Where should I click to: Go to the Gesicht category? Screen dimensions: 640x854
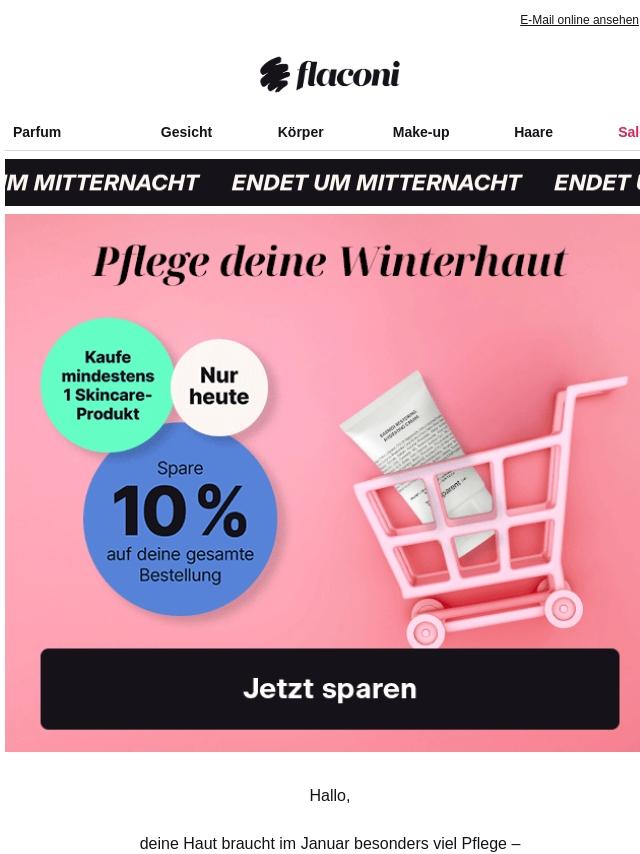(x=186, y=132)
